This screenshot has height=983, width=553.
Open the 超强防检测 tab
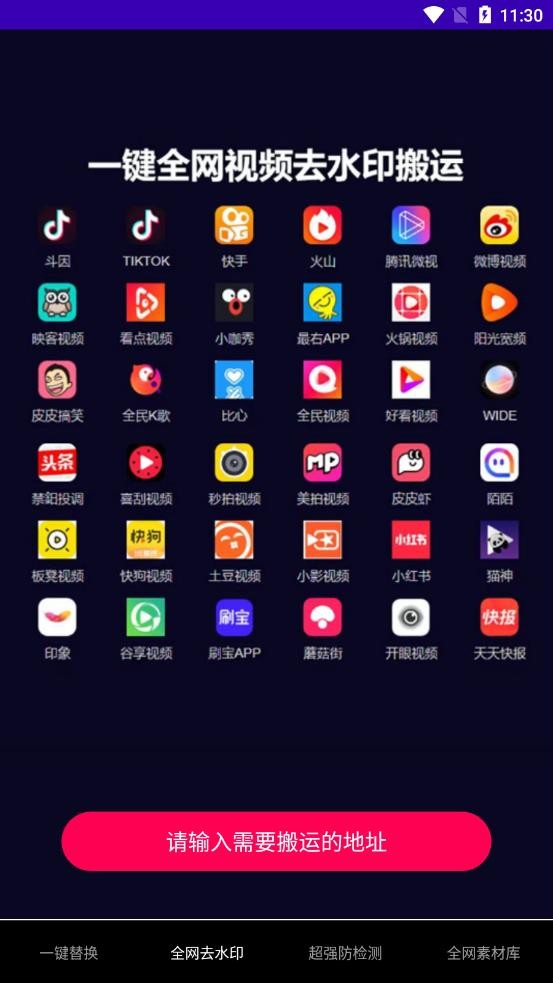345,953
